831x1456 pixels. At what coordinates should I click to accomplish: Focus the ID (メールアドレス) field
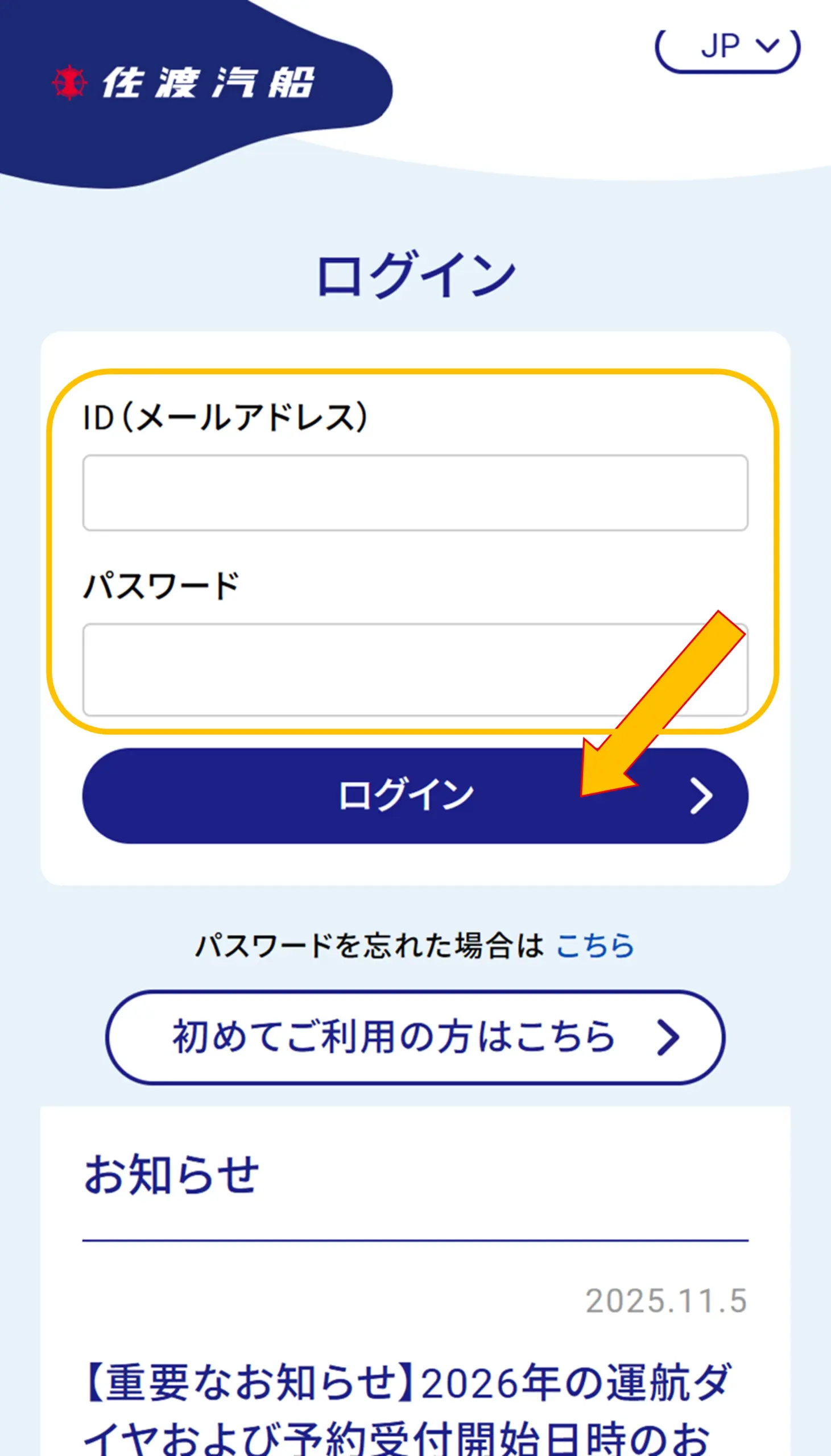[415, 493]
